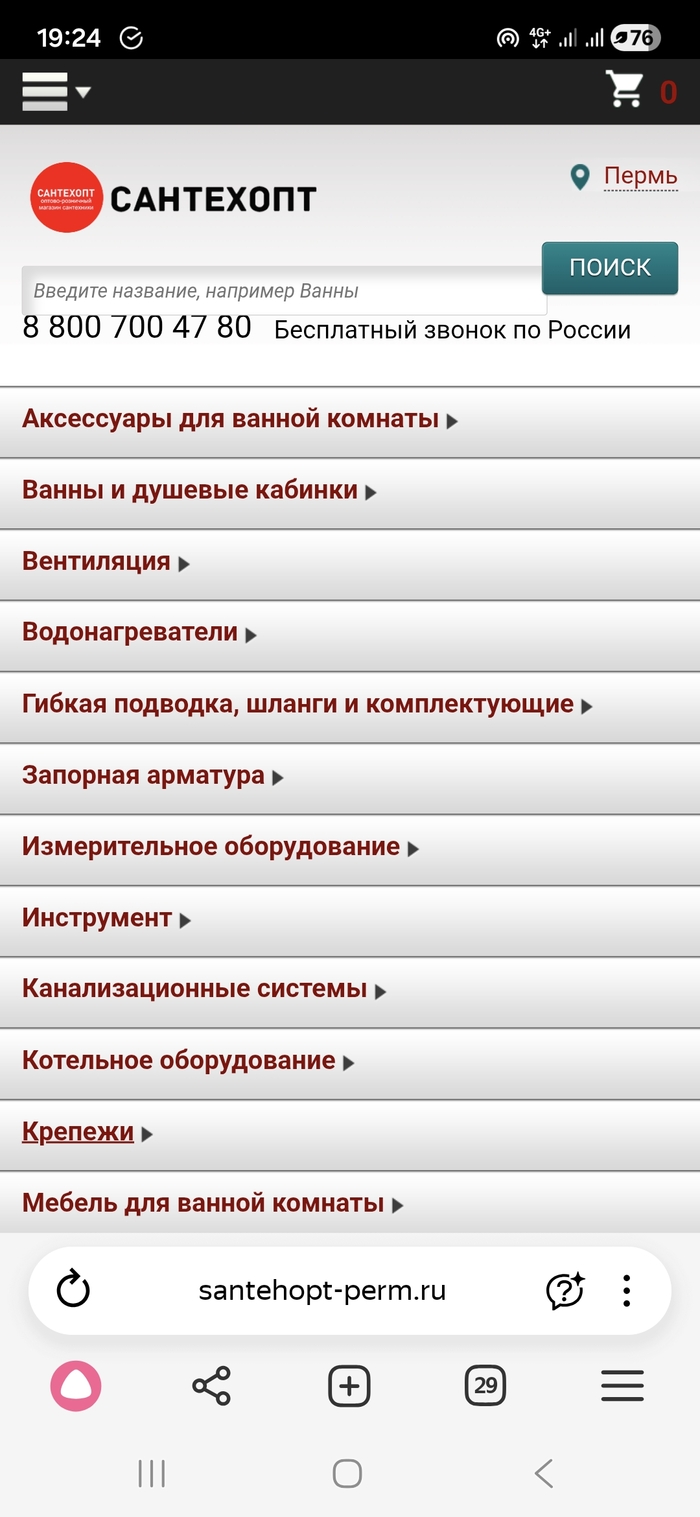
Task: Reload the page in the browser
Action: tap(73, 1290)
